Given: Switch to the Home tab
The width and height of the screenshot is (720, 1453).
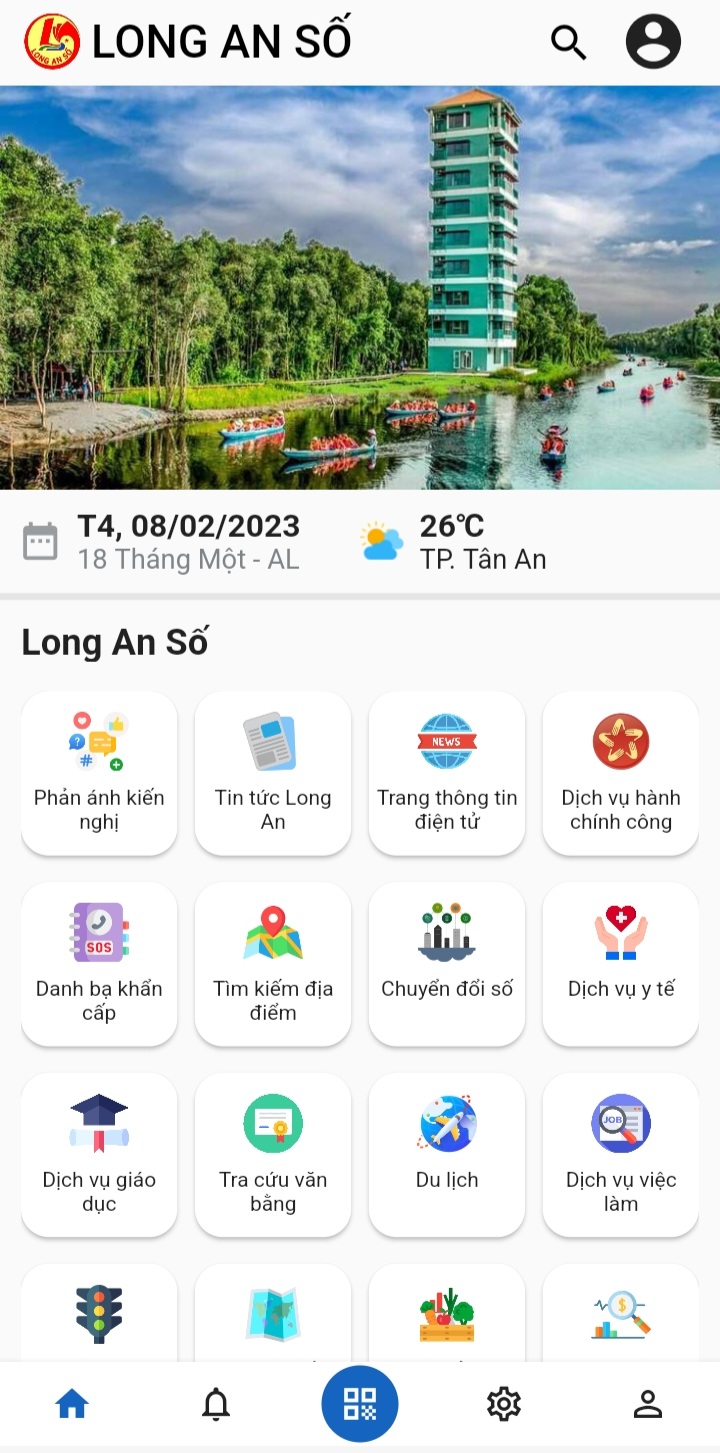Looking at the screenshot, I should (x=72, y=1405).
